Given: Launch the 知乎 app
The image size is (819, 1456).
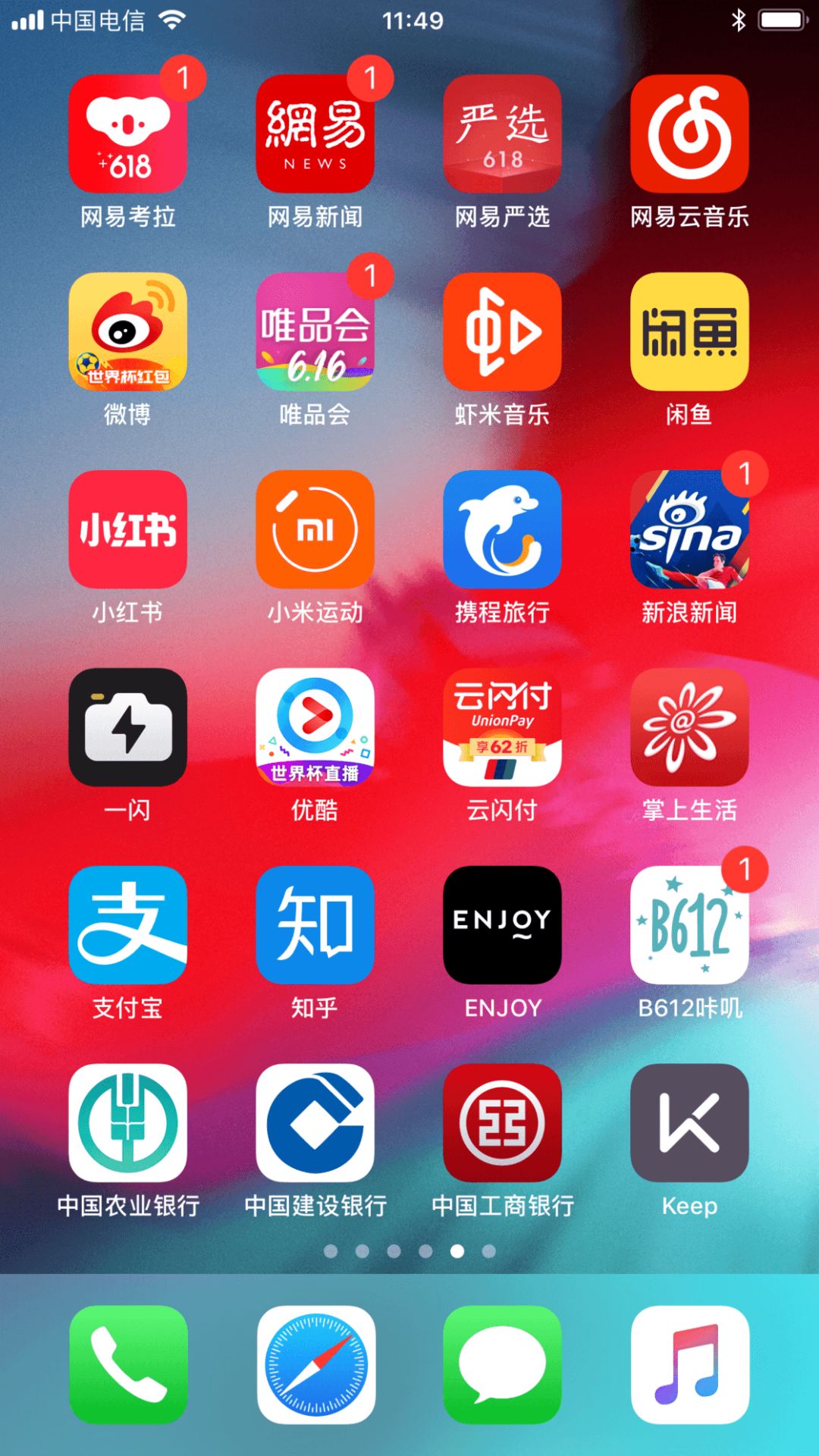Looking at the screenshot, I should click(x=315, y=925).
